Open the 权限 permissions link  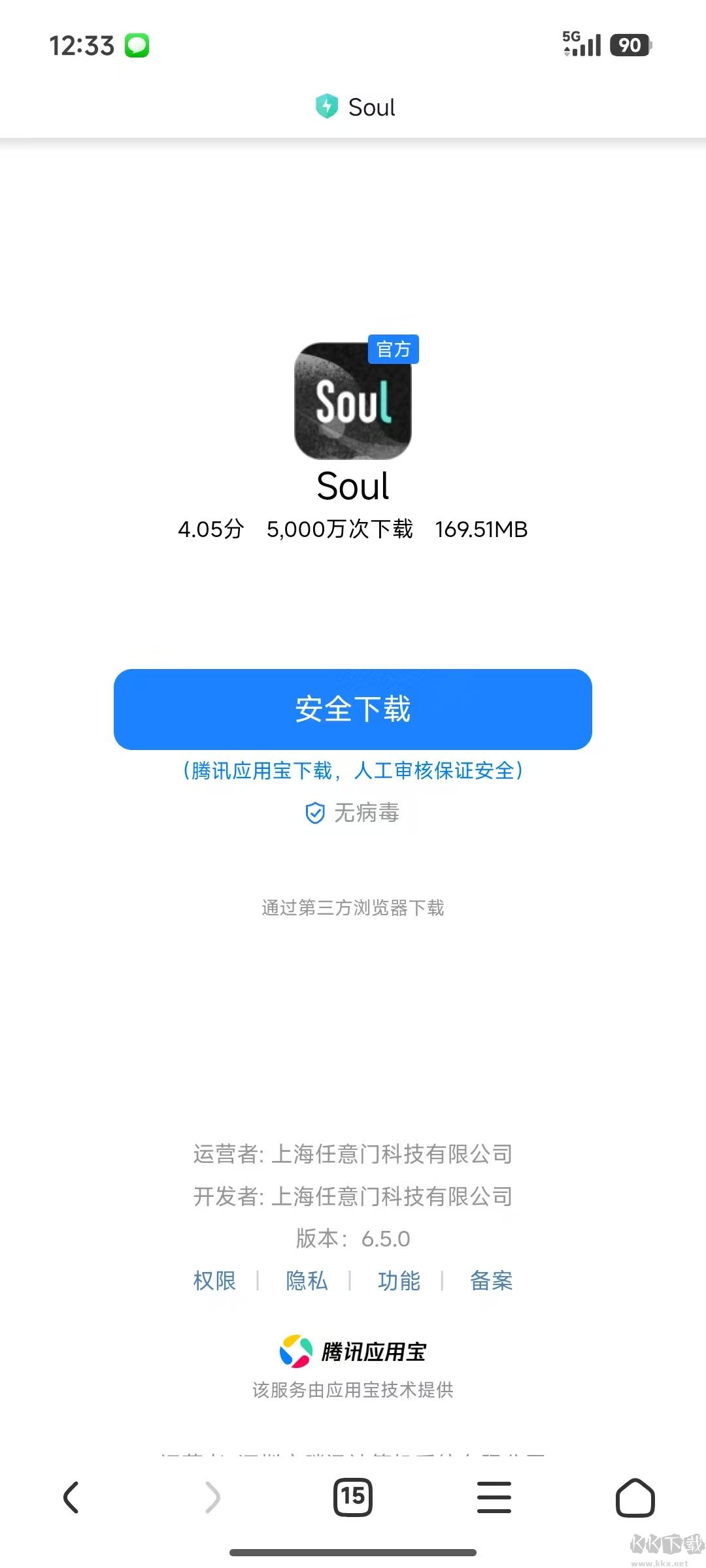point(214,1281)
